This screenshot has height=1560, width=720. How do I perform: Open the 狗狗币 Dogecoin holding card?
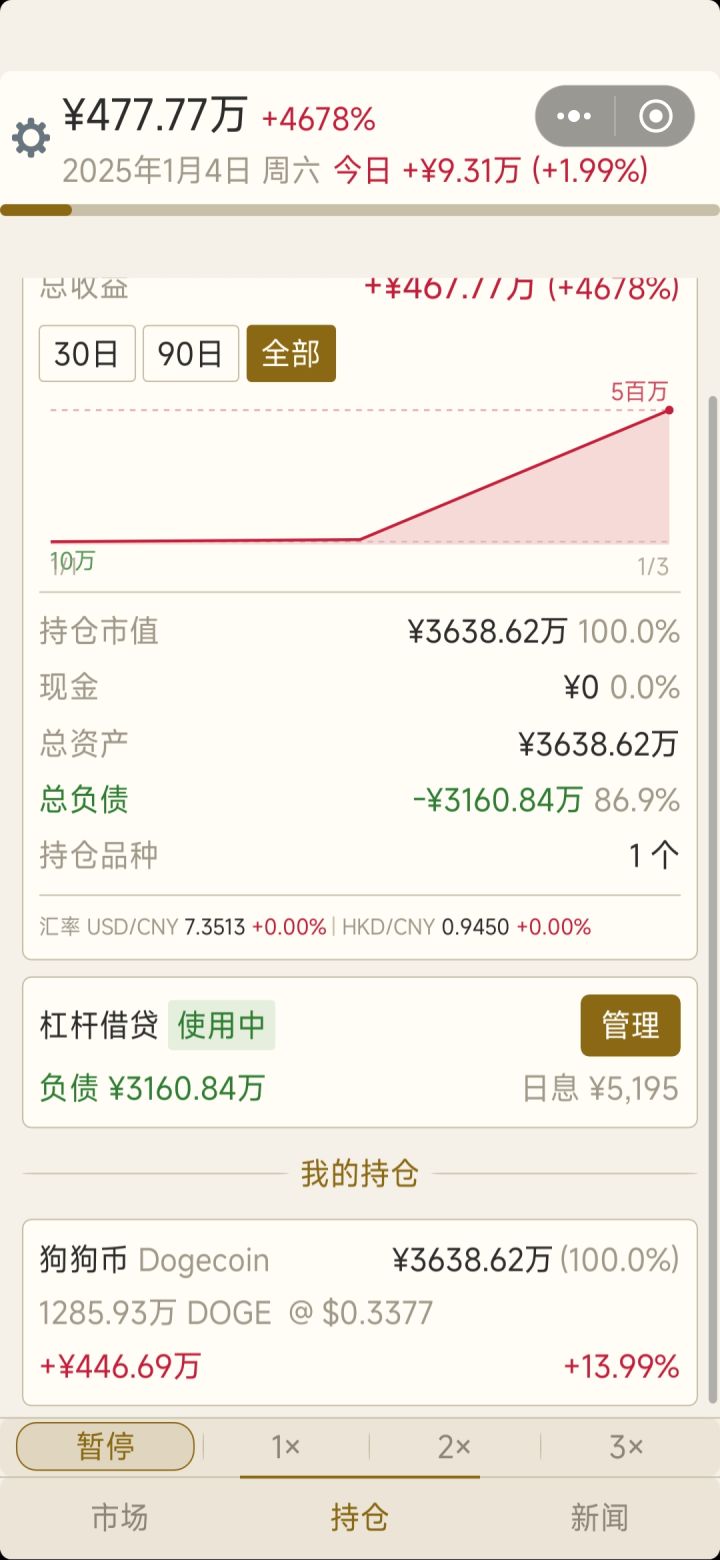coord(360,1312)
